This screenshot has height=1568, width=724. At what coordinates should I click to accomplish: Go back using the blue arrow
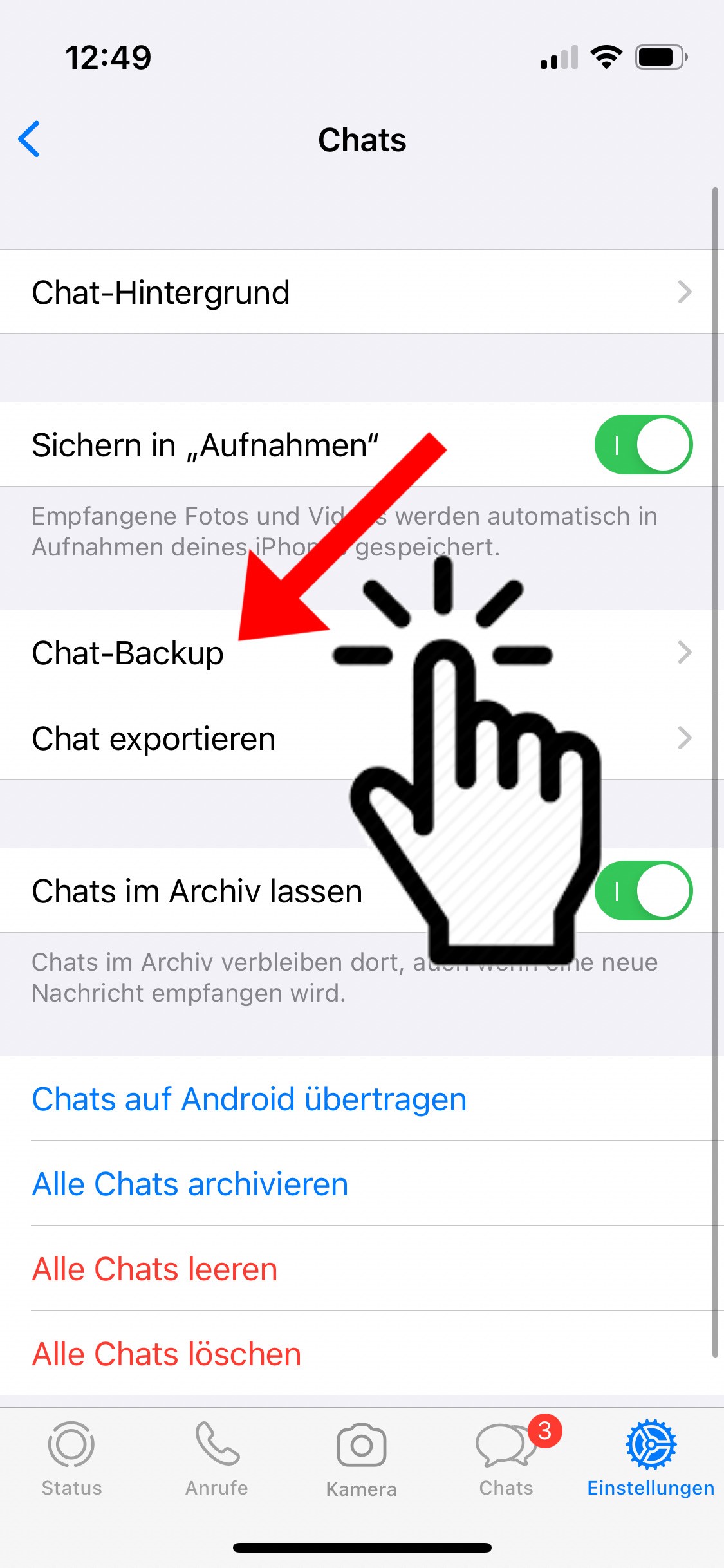[30, 139]
